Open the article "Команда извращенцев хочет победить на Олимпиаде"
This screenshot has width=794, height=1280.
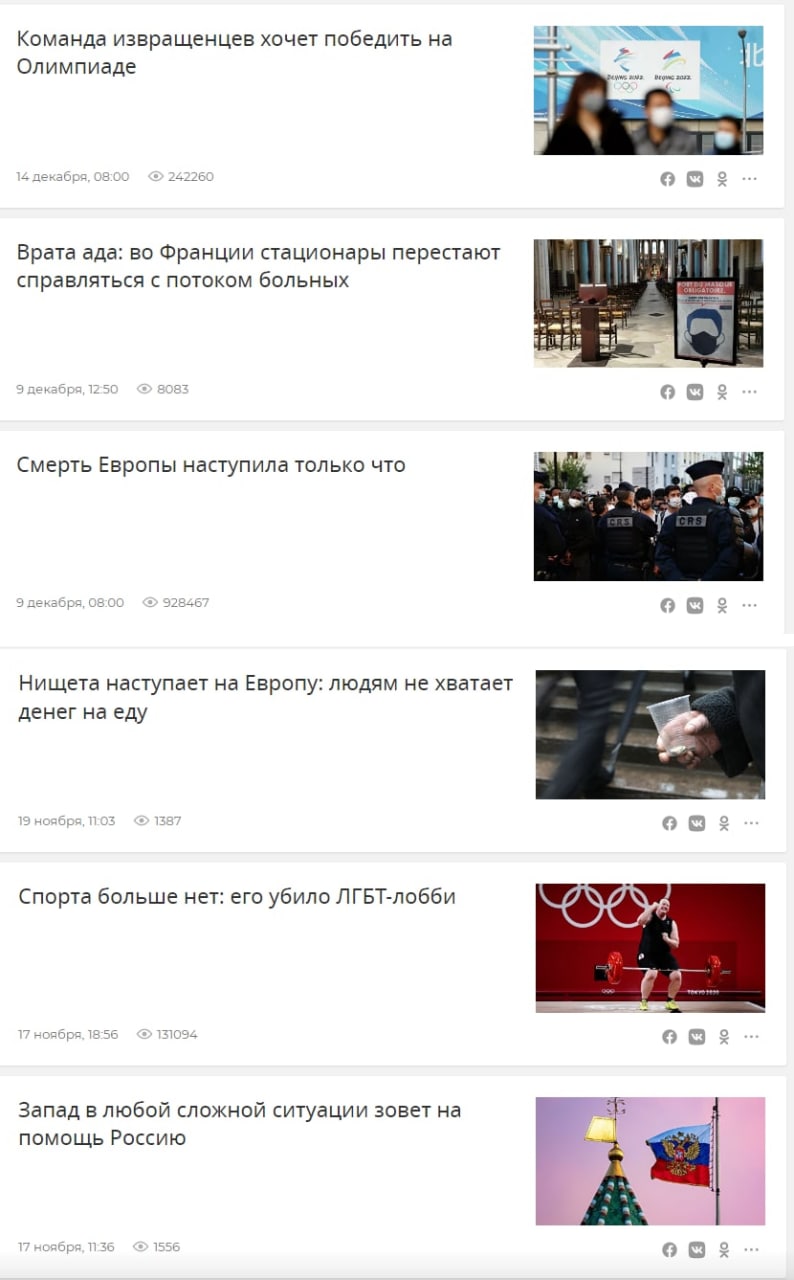pyautogui.click(x=234, y=52)
